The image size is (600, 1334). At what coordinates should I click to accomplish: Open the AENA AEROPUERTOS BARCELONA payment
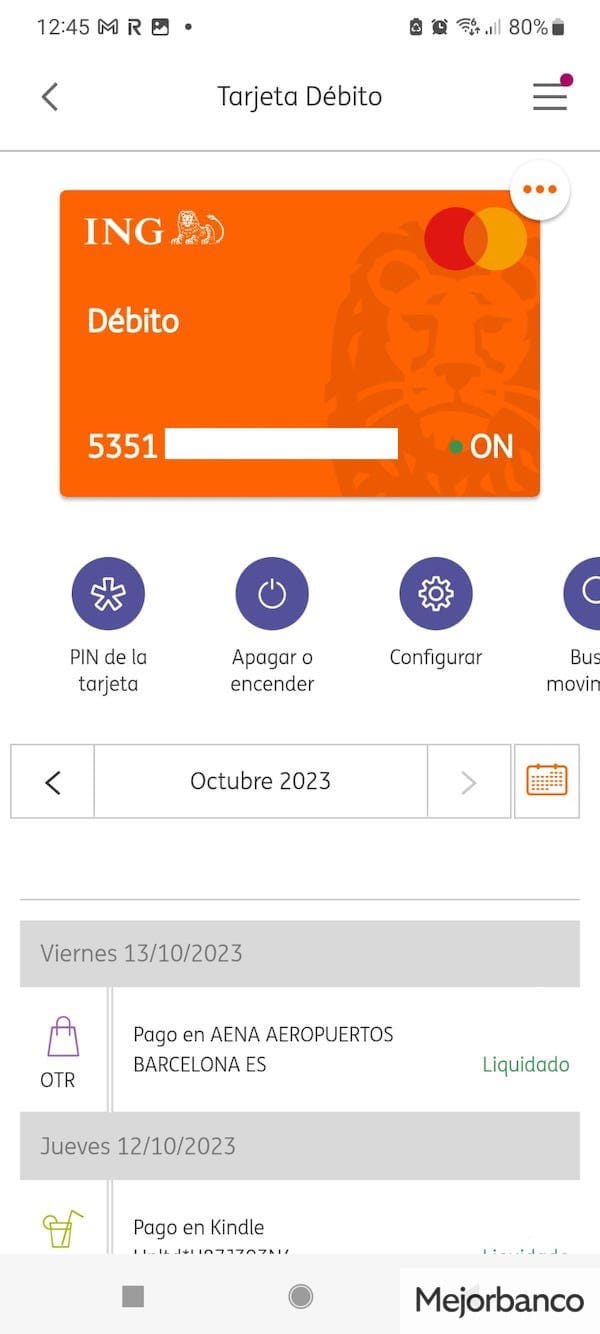click(300, 1049)
